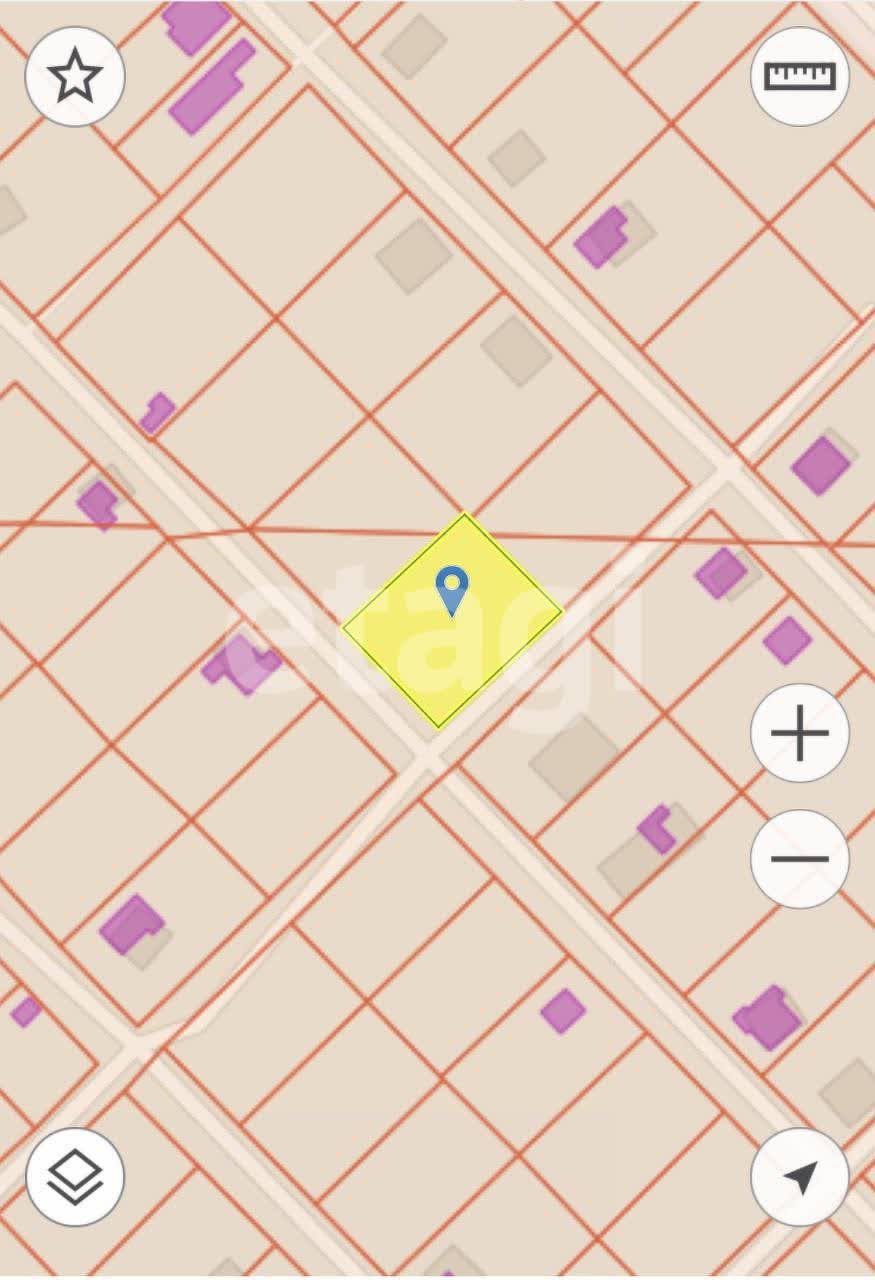Zoom in with the plus button
Image resolution: width=875 pixels, height=1280 pixels.
pos(799,733)
